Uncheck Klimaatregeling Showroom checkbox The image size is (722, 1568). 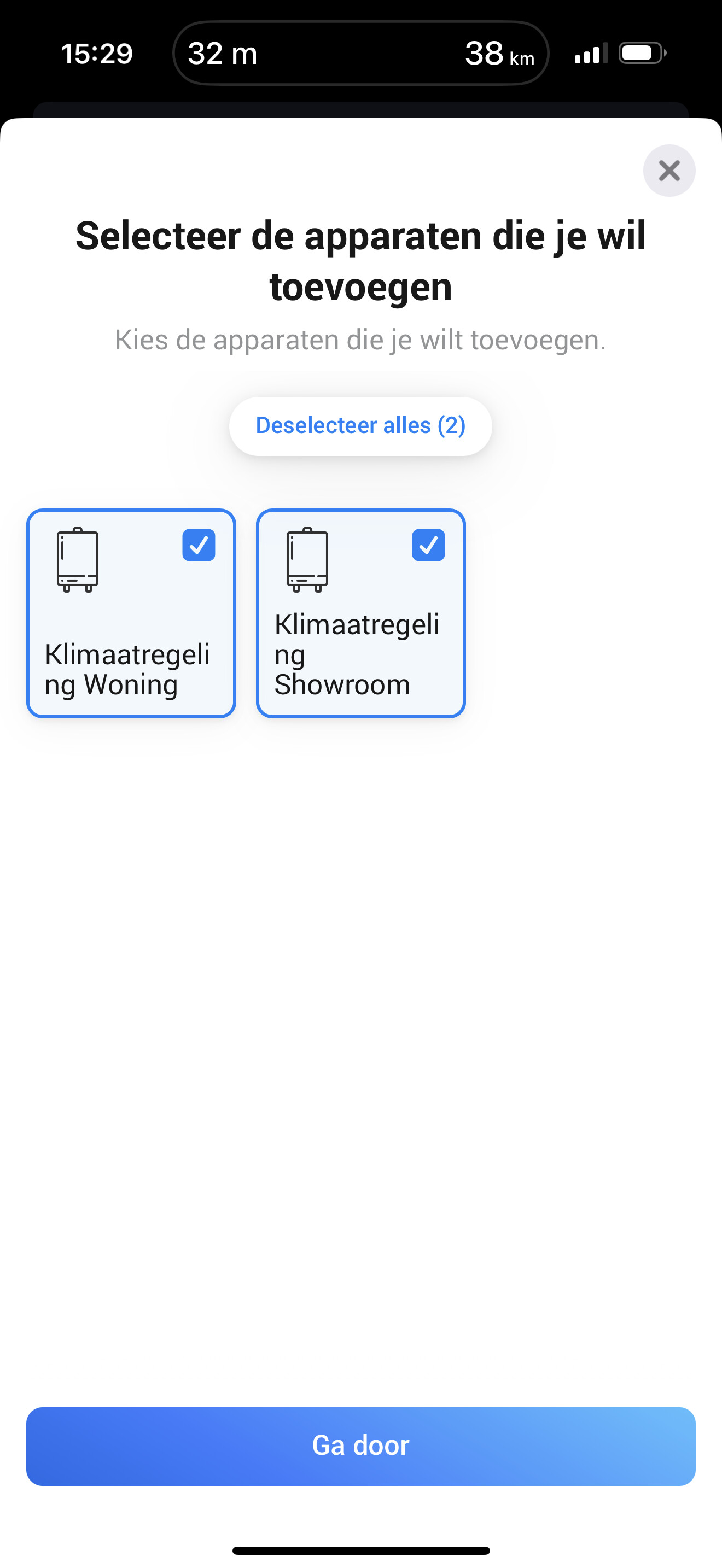[428, 545]
